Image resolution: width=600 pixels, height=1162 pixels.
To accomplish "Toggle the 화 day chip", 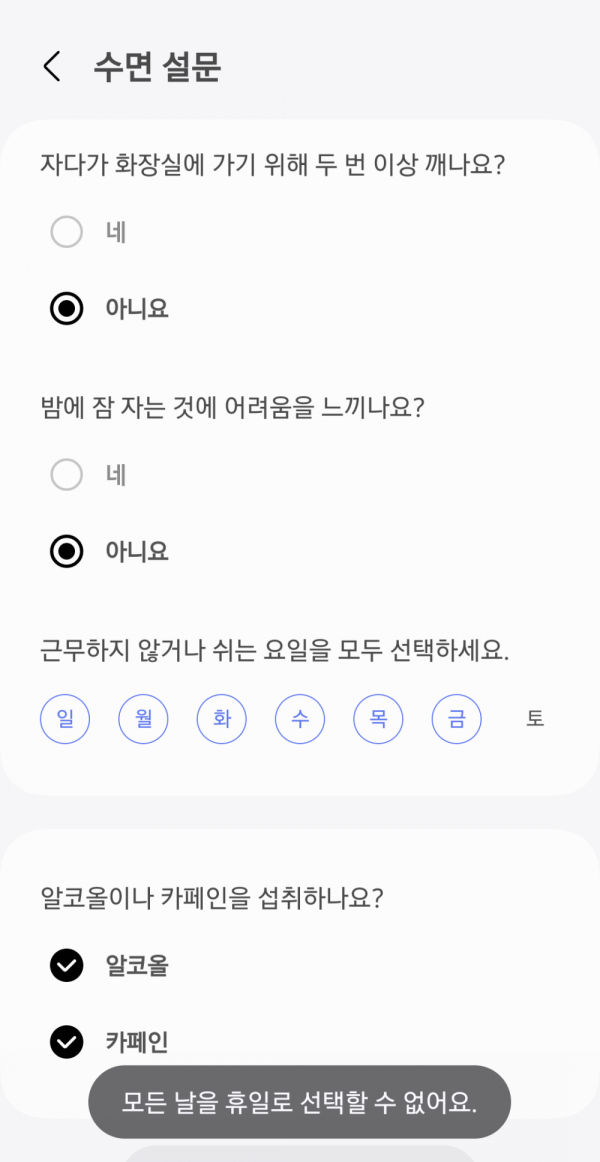I will point(221,718).
